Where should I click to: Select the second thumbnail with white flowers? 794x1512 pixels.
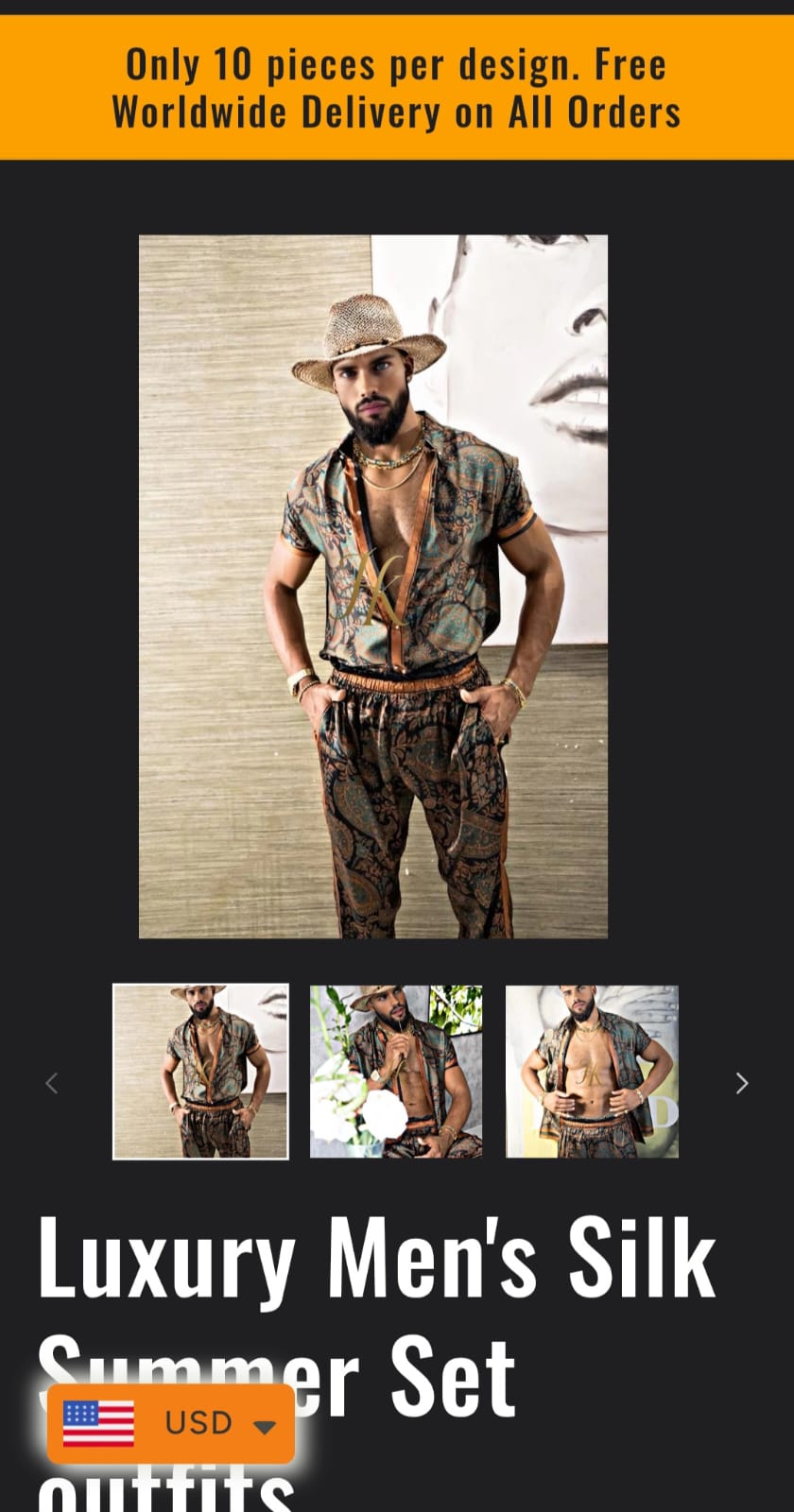396,1071
